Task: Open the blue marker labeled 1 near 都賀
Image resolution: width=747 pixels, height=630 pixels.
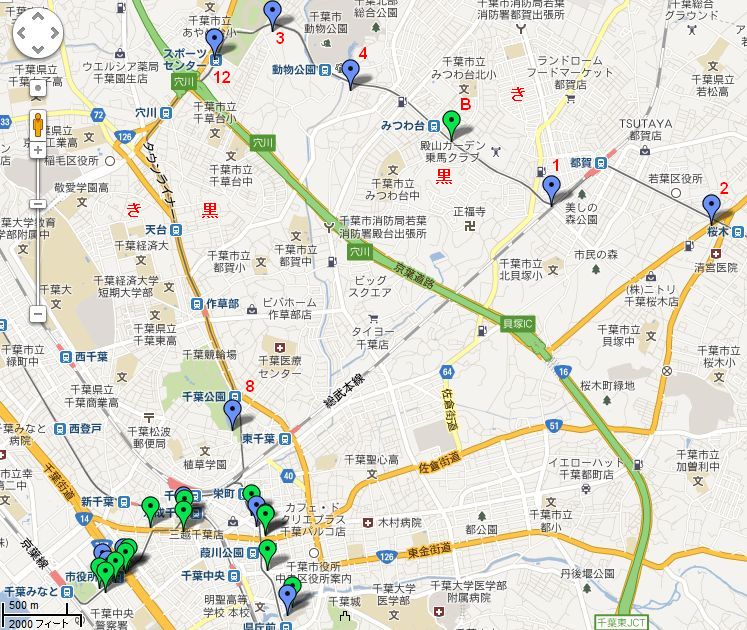Action: 550,187
